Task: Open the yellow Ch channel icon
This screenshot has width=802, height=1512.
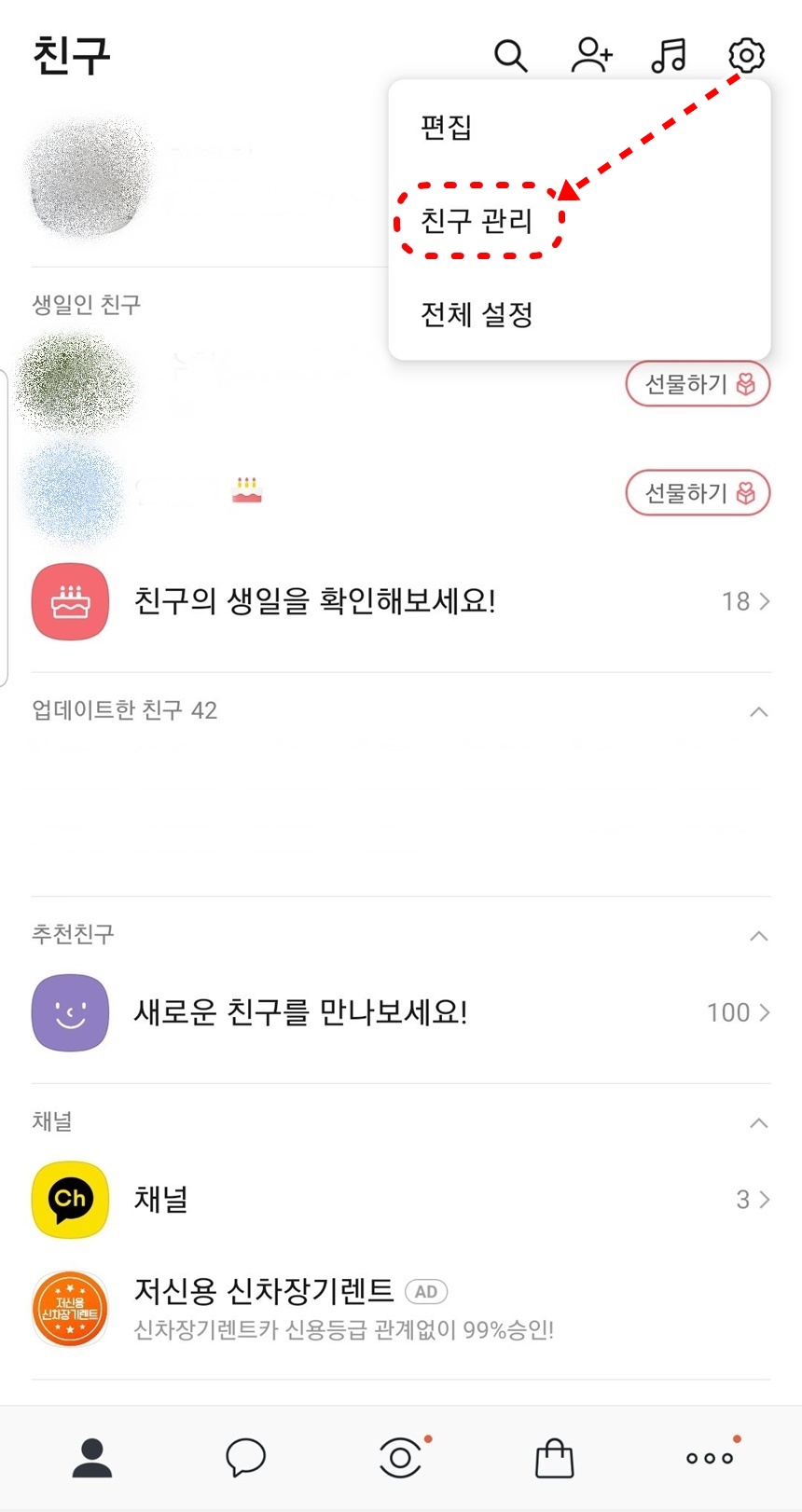Action: 70,1200
